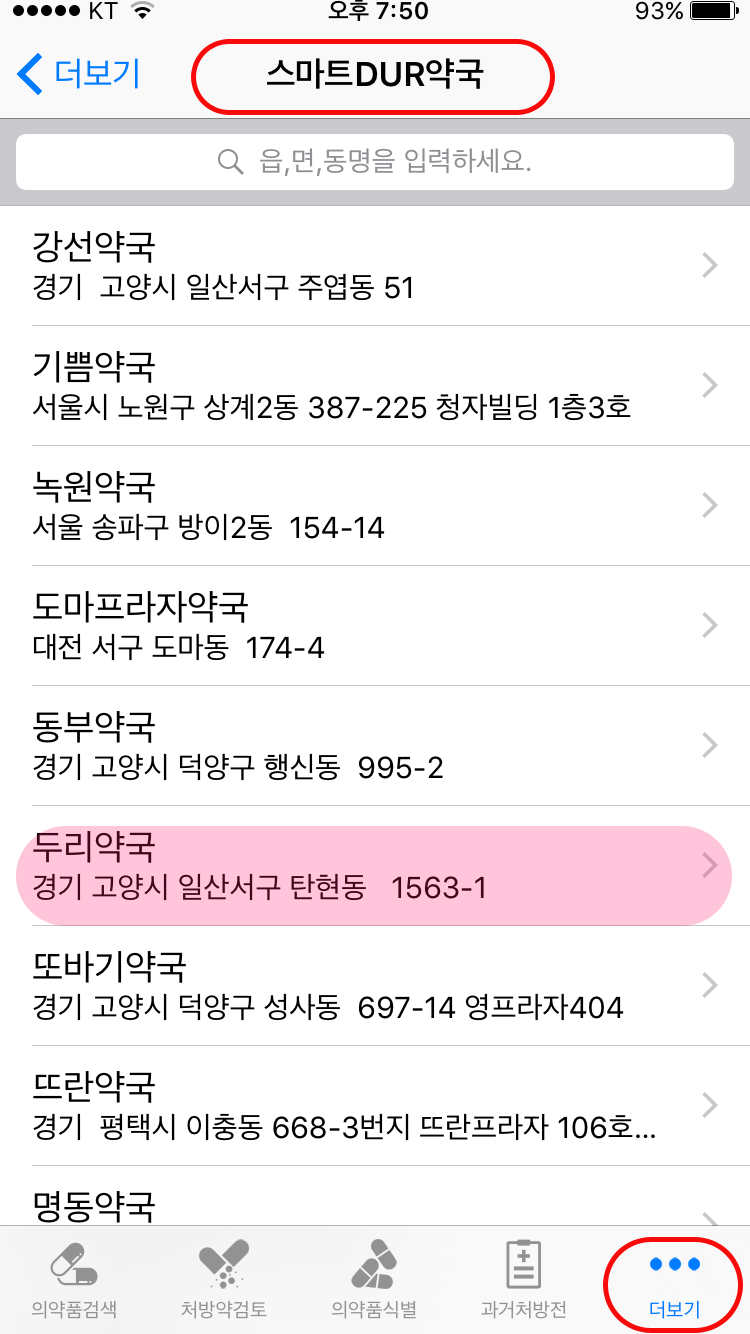Open 뜨란약국 in 평택시
Screen dimensions: 750x1334
(375, 1106)
